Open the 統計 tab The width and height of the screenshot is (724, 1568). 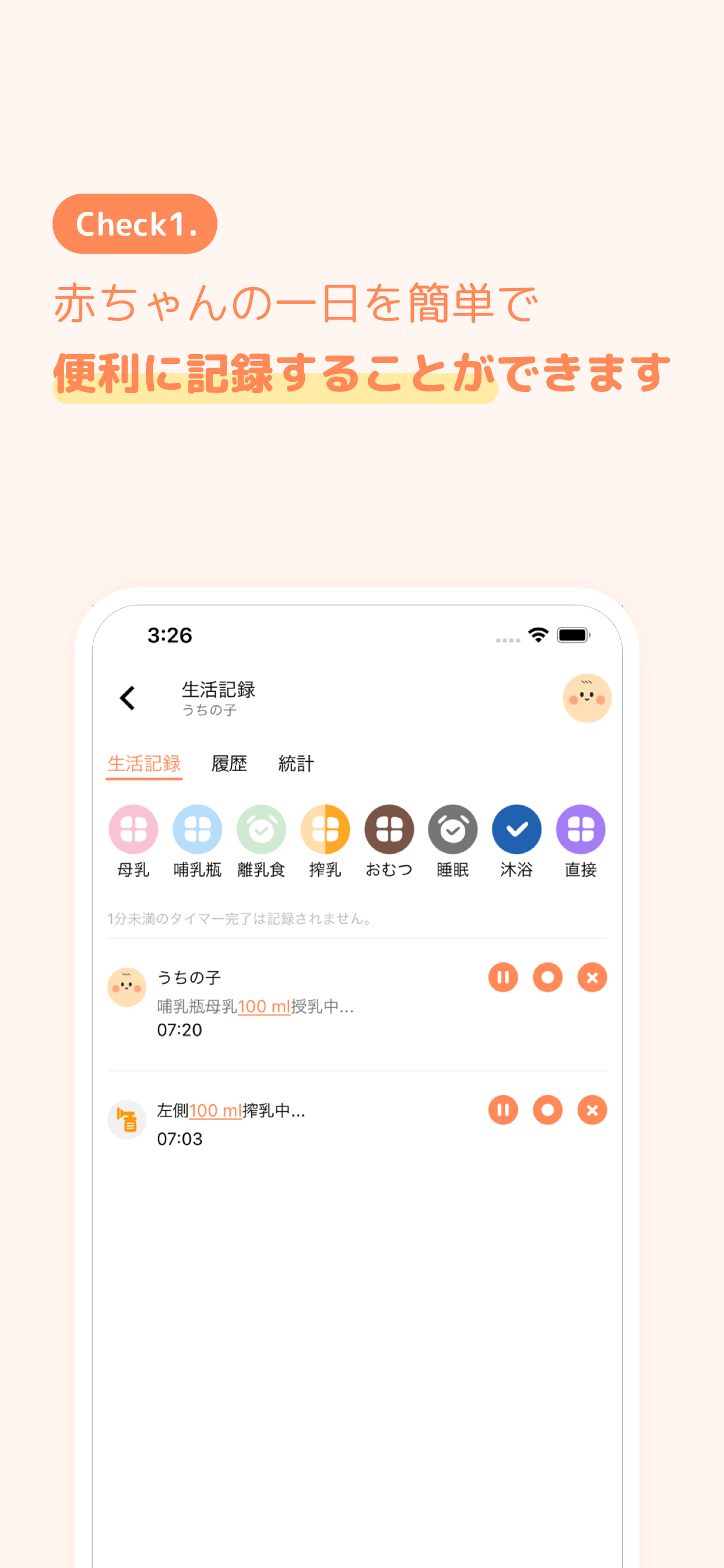point(295,764)
